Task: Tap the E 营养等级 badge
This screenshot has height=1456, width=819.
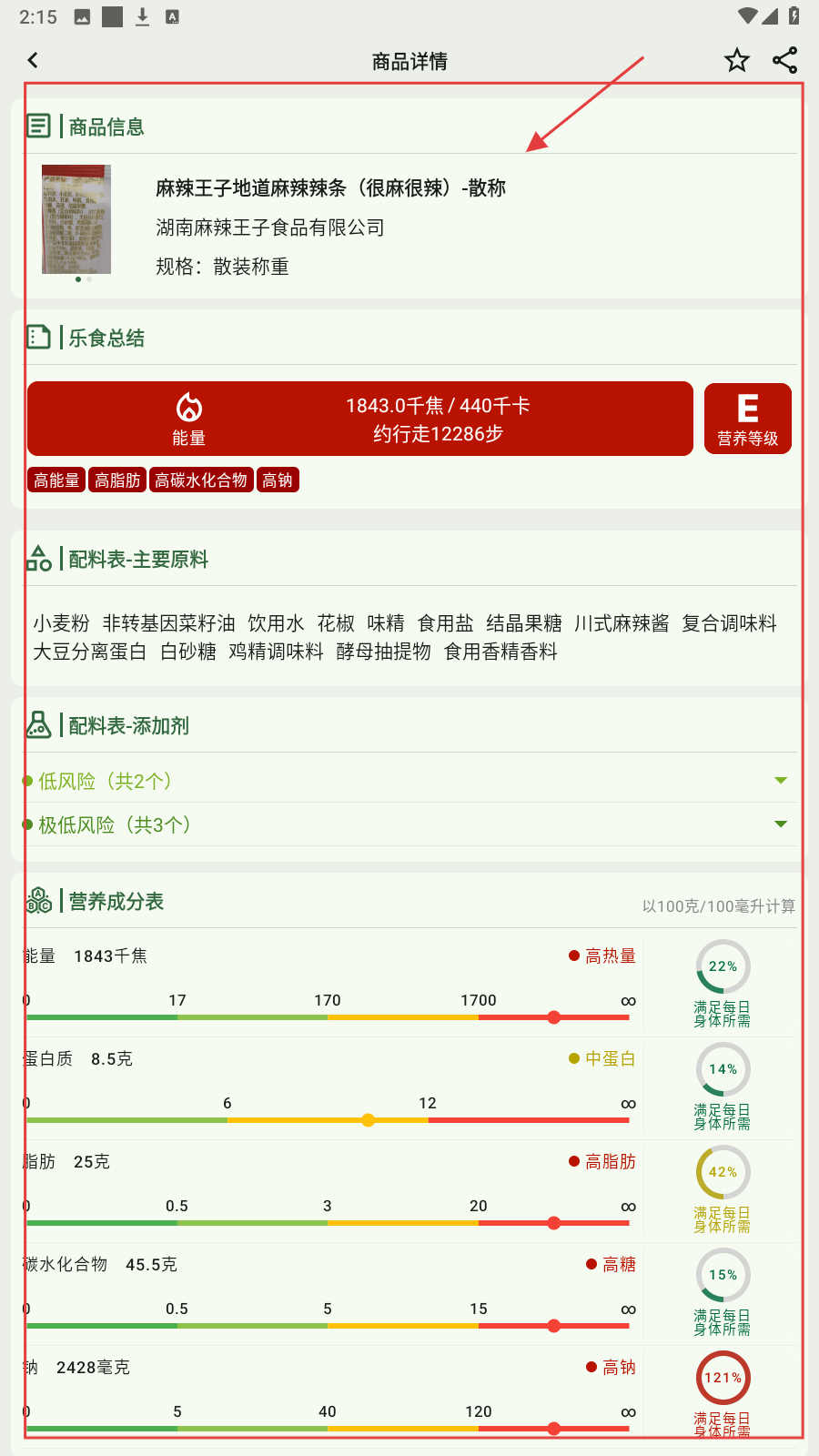Action: pyautogui.click(x=747, y=419)
